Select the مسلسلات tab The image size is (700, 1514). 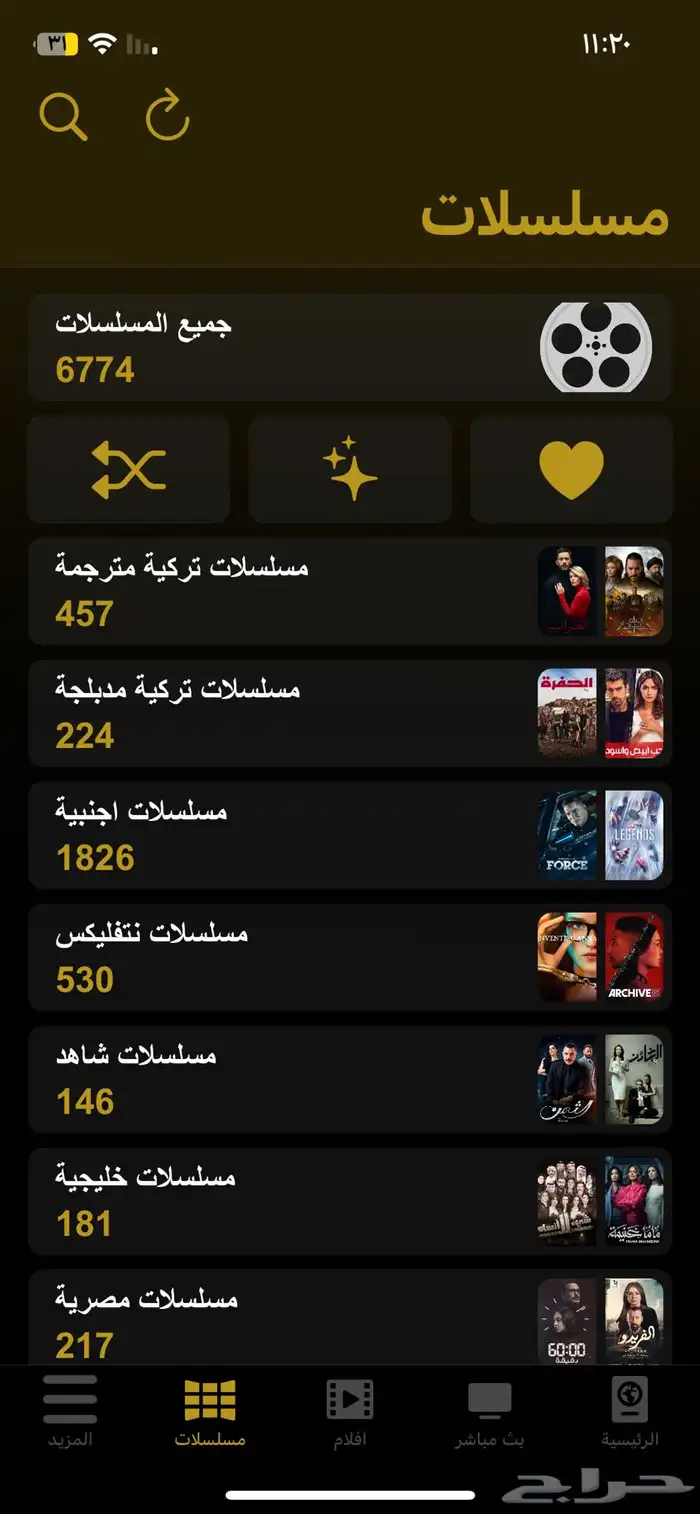tap(210, 1412)
